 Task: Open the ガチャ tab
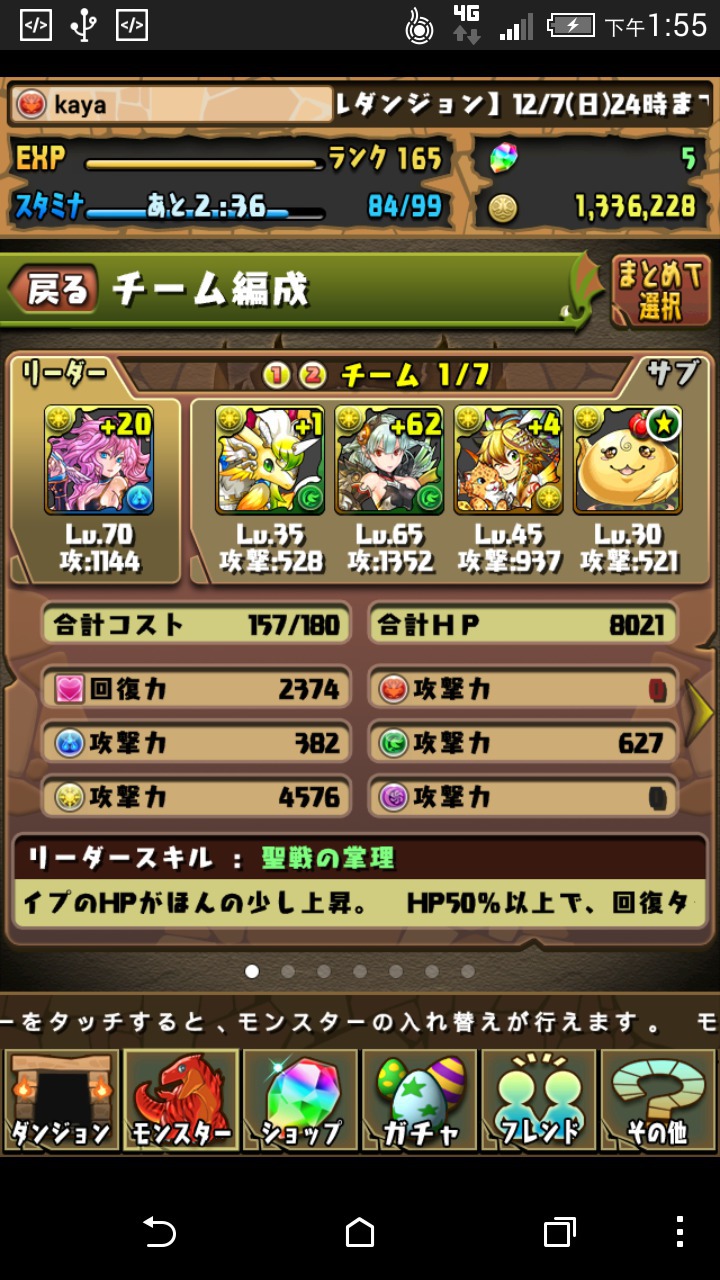(419, 1100)
